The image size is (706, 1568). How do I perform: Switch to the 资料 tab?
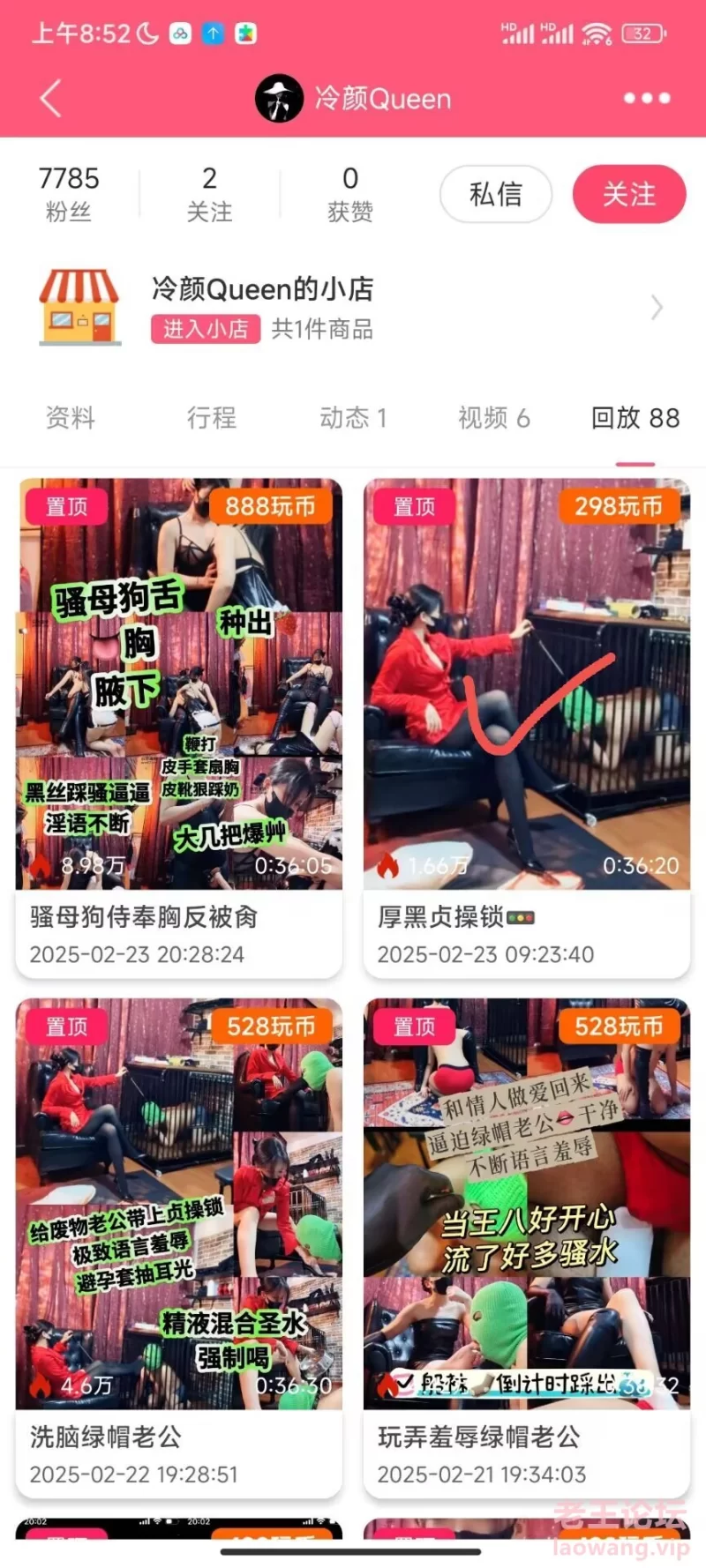coord(71,417)
